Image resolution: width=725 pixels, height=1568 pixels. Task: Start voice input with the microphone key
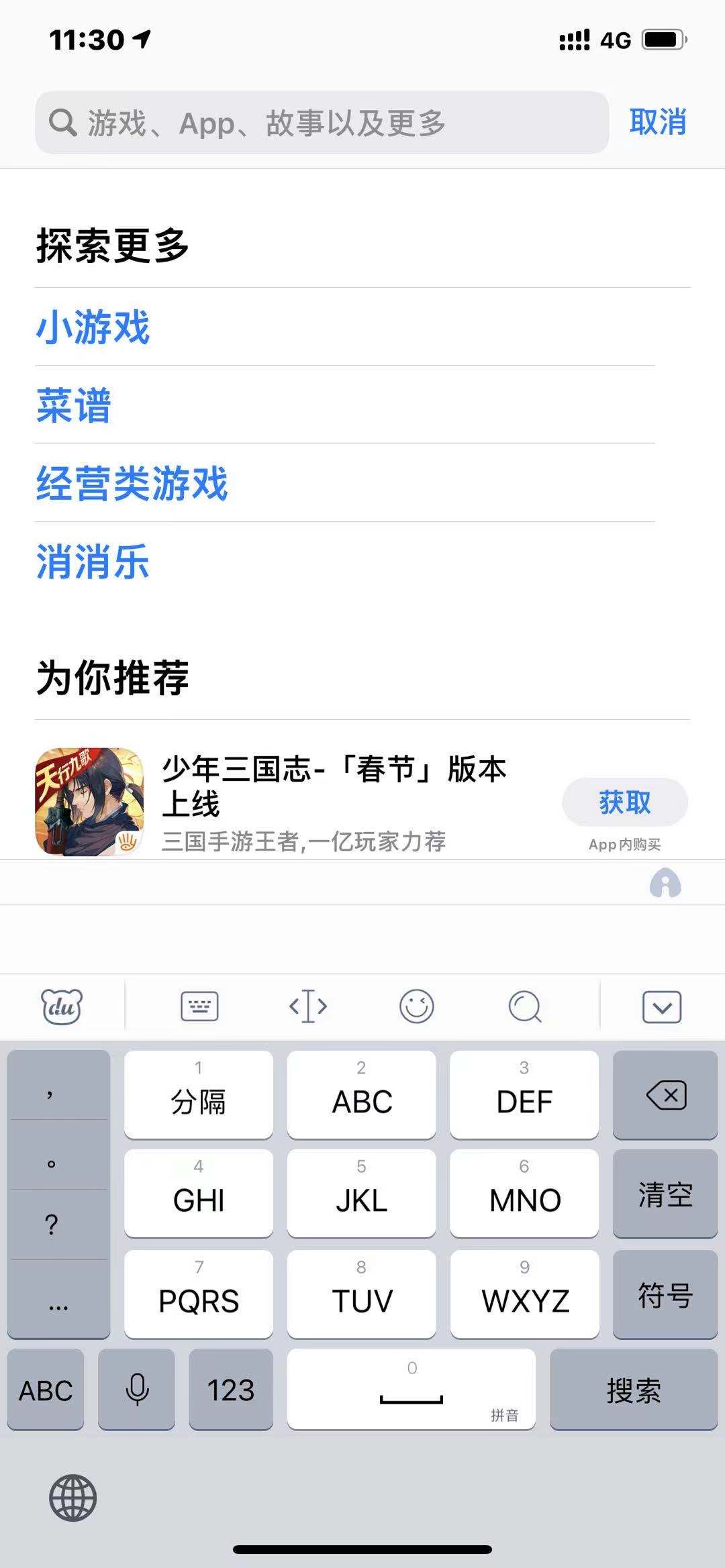137,1390
